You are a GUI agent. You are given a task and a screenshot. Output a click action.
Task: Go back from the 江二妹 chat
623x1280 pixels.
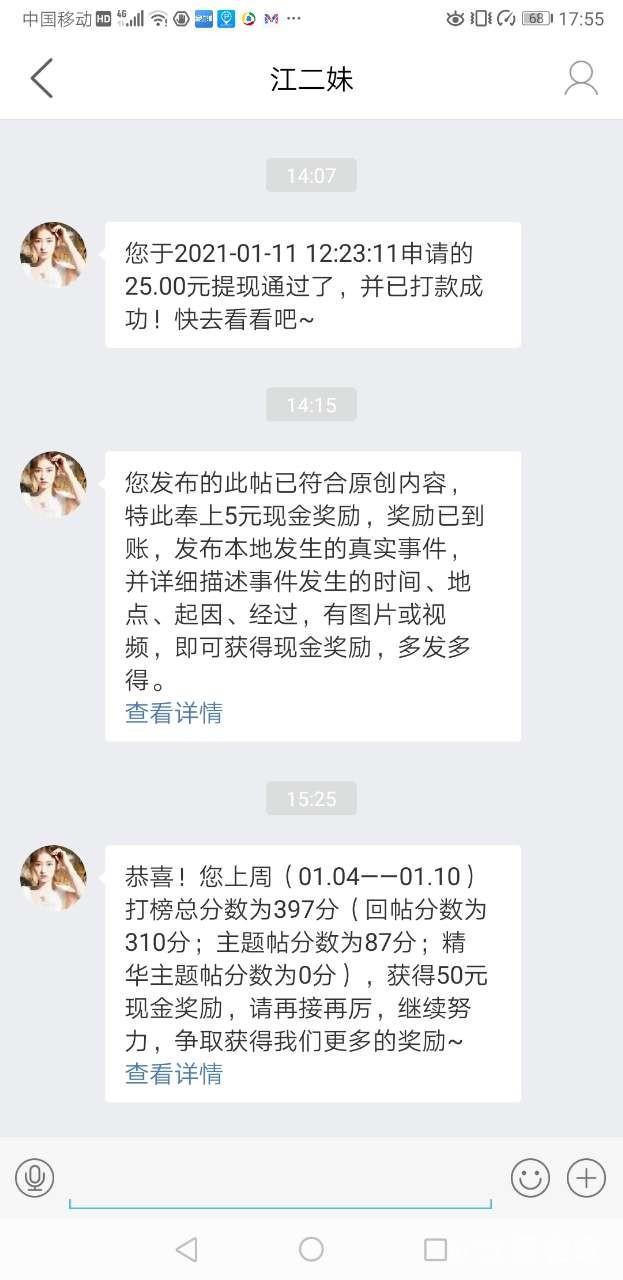pyautogui.click(x=41, y=78)
